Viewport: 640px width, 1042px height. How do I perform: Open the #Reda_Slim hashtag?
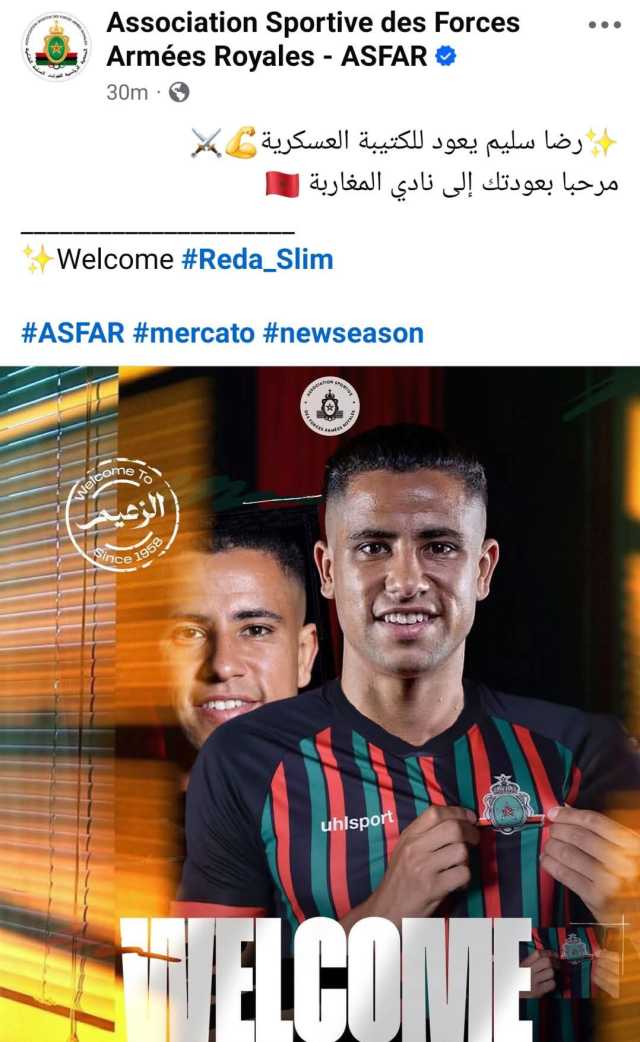pos(257,260)
